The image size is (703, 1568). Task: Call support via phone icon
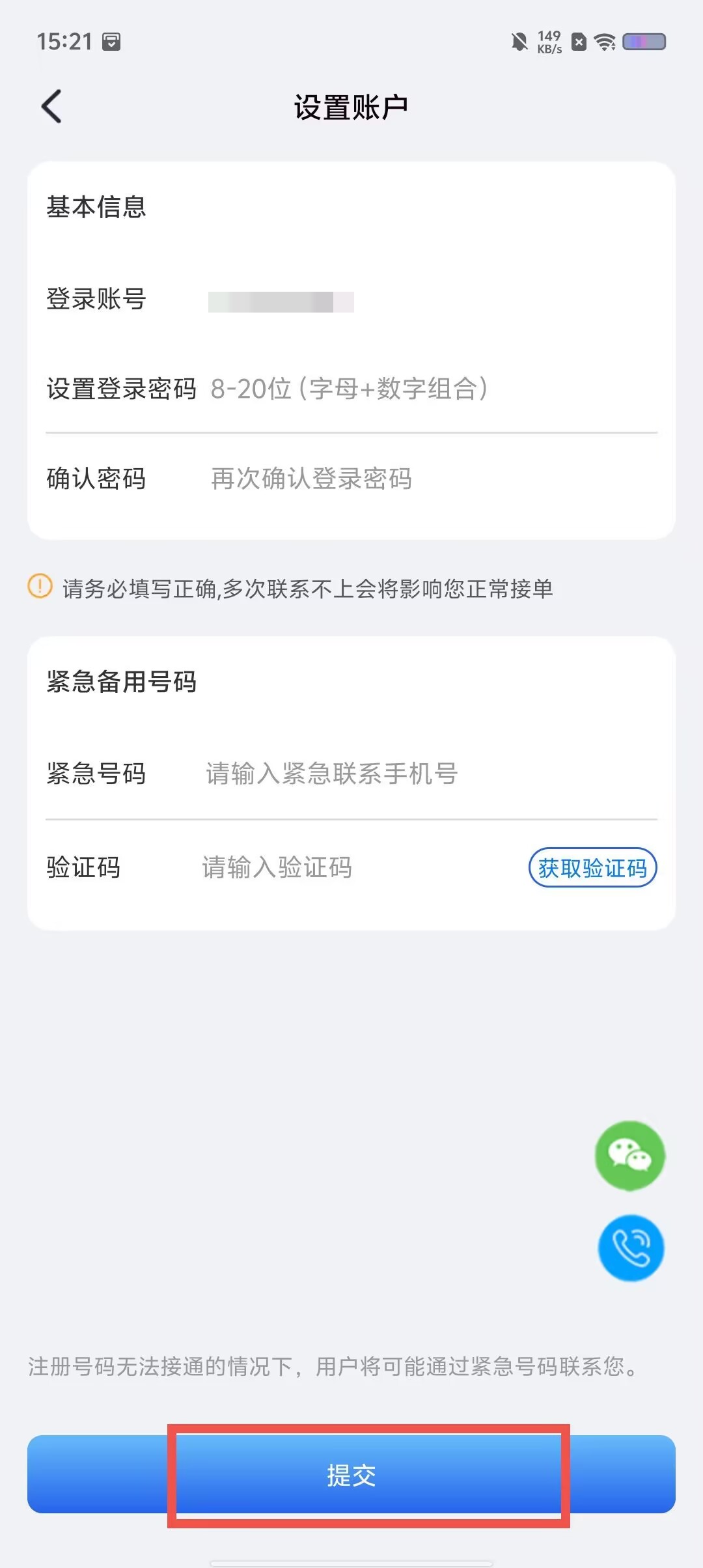(x=631, y=1248)
